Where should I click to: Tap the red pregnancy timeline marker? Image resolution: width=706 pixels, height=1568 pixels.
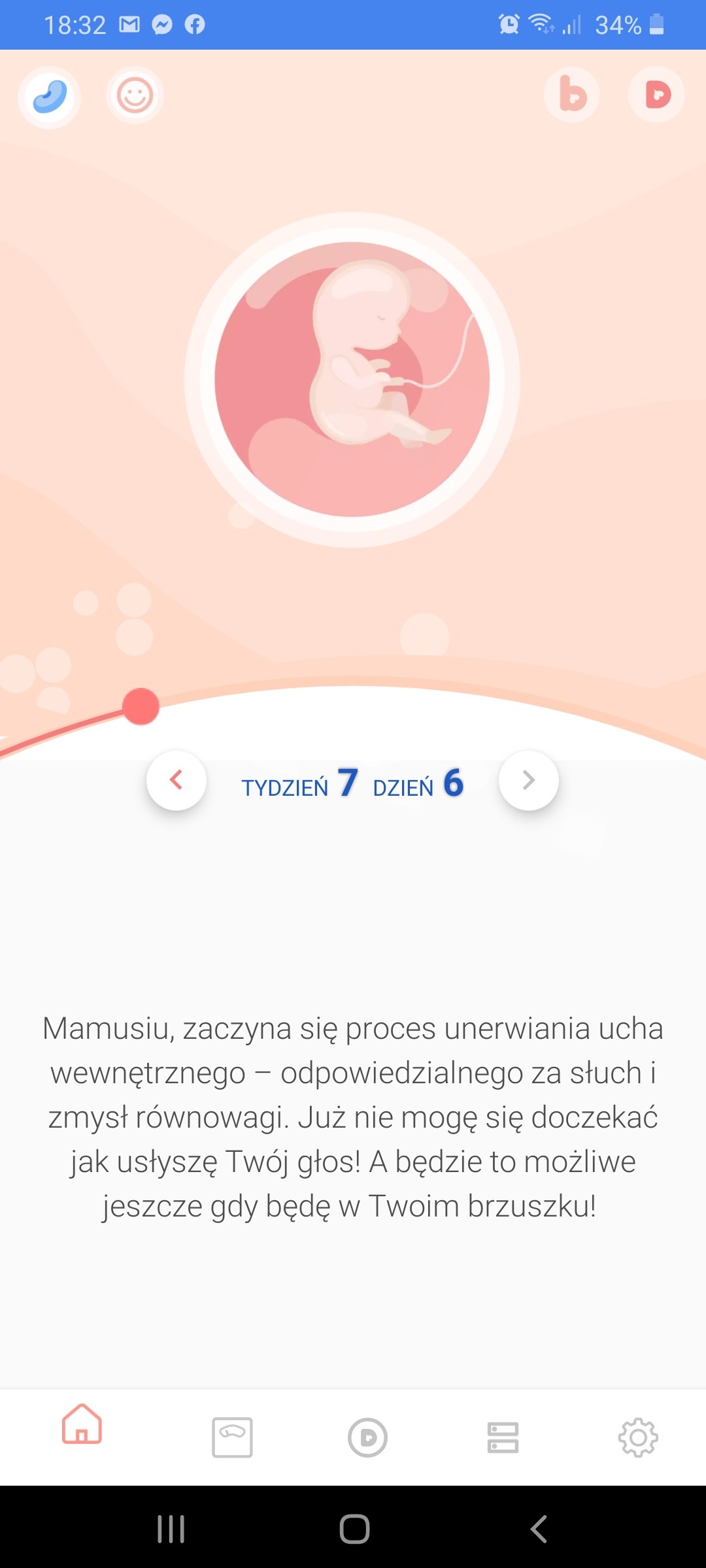click(141, 706)
